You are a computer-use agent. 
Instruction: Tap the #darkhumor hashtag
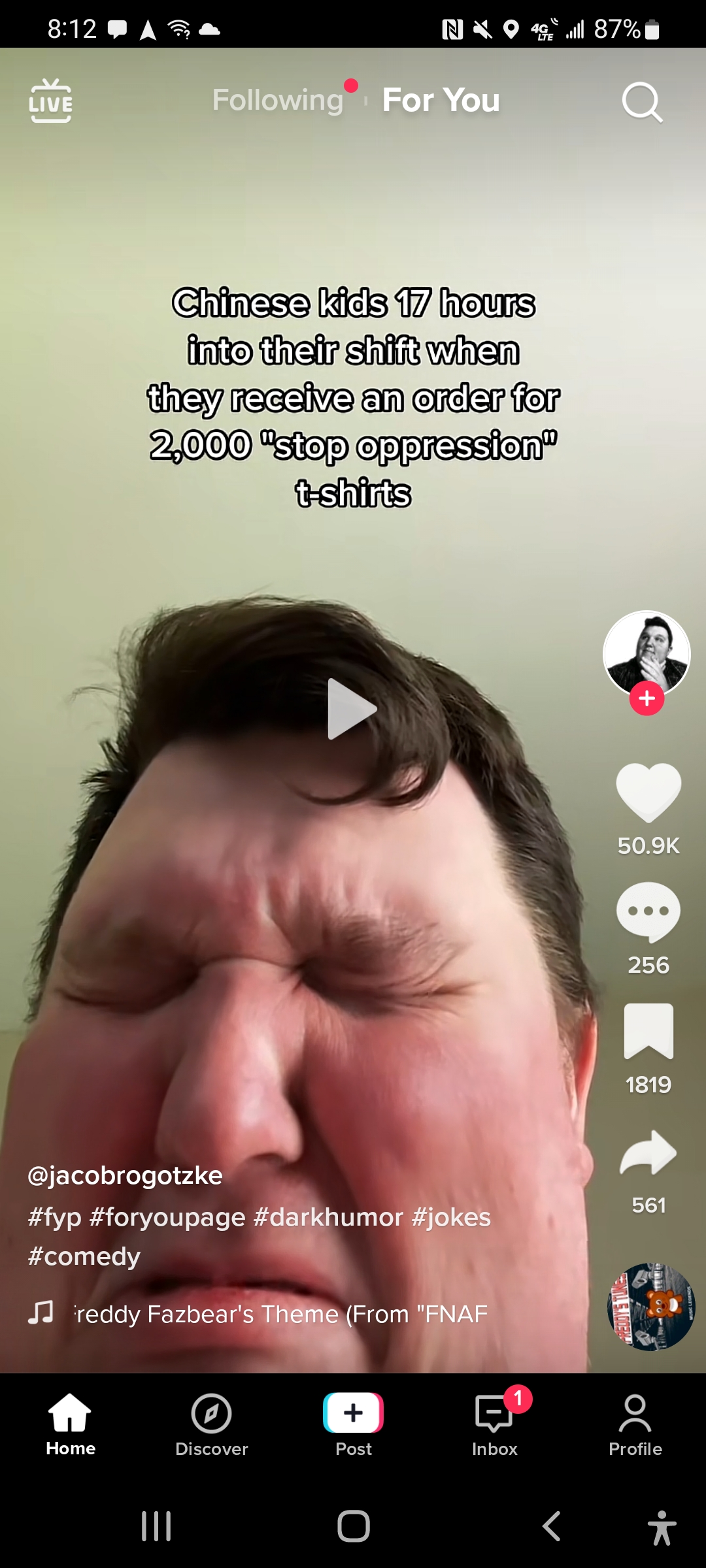tap(328, 1217)
